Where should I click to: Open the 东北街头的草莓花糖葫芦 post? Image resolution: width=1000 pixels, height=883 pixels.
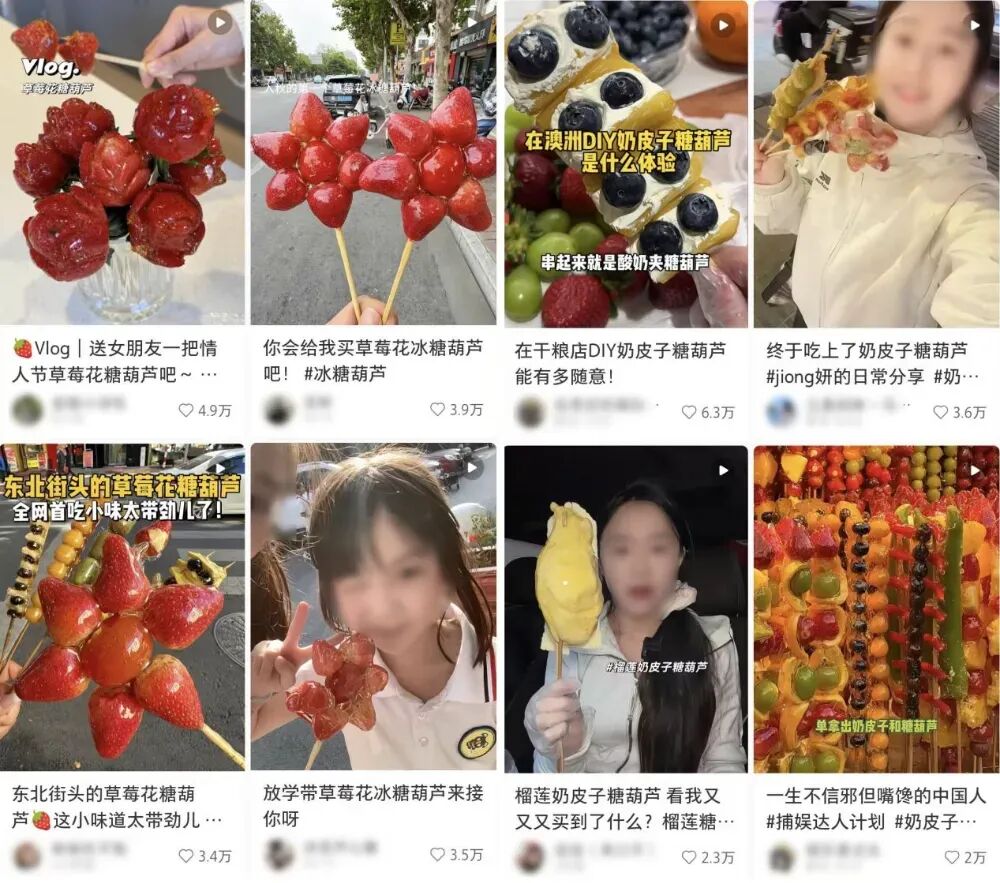coord(123,608)
